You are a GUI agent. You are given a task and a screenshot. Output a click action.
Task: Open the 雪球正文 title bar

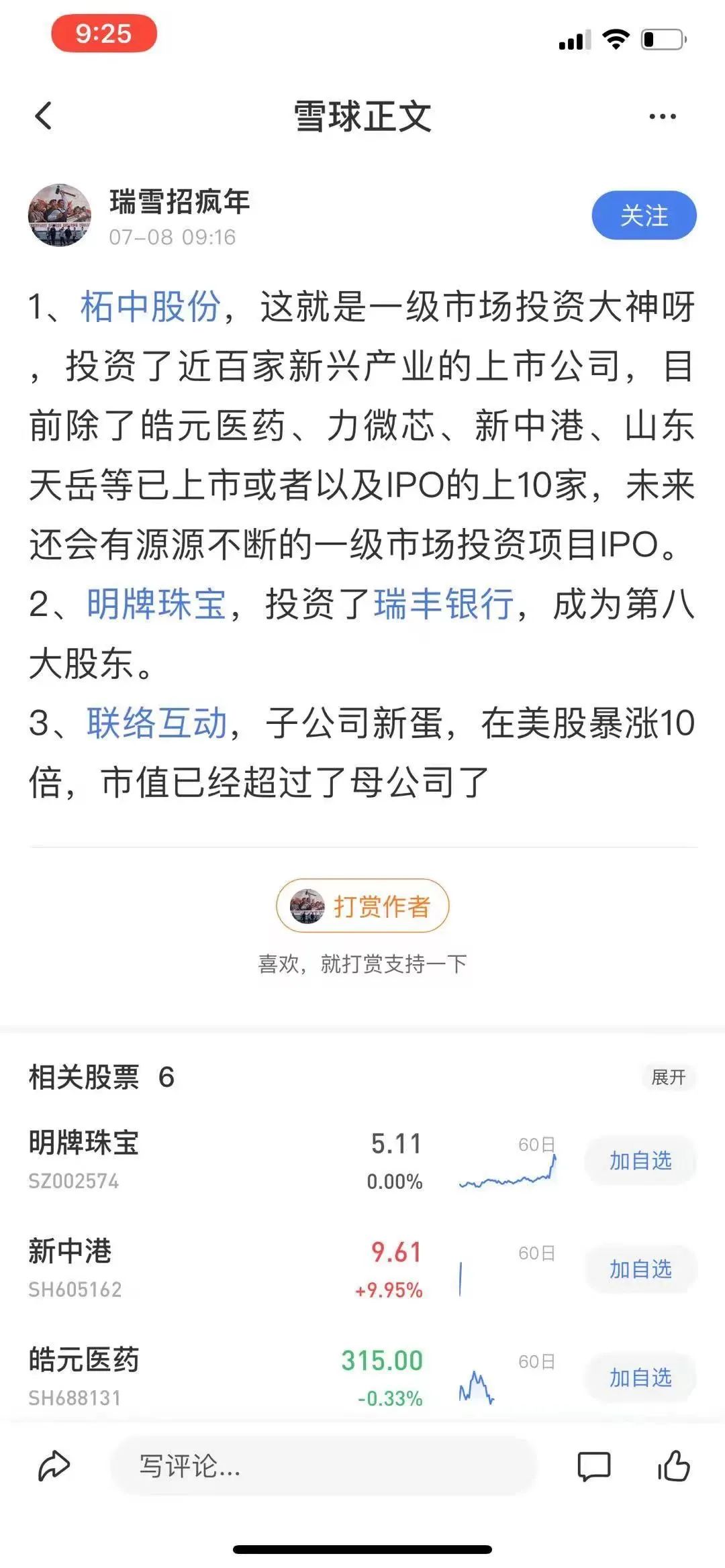point(362,114)
